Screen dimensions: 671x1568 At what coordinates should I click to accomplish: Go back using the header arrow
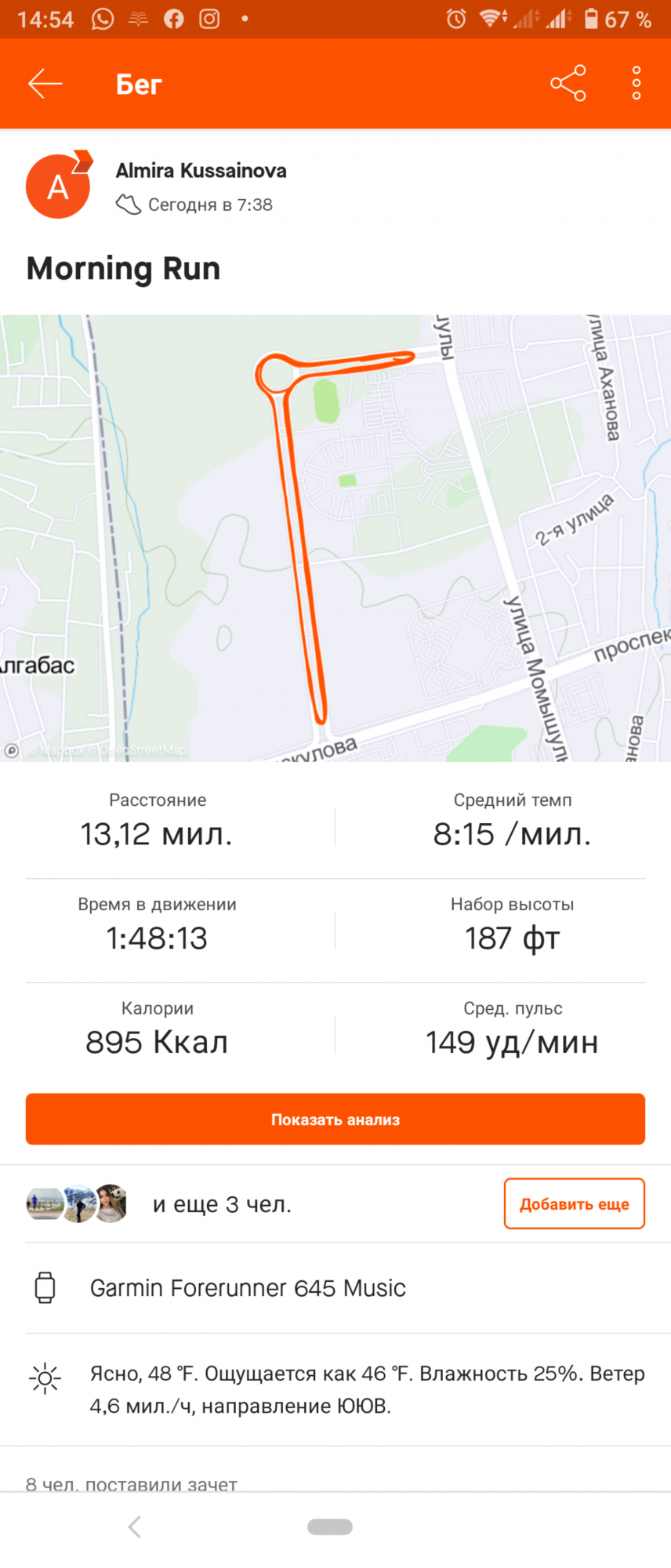click(x=45, y=83)
